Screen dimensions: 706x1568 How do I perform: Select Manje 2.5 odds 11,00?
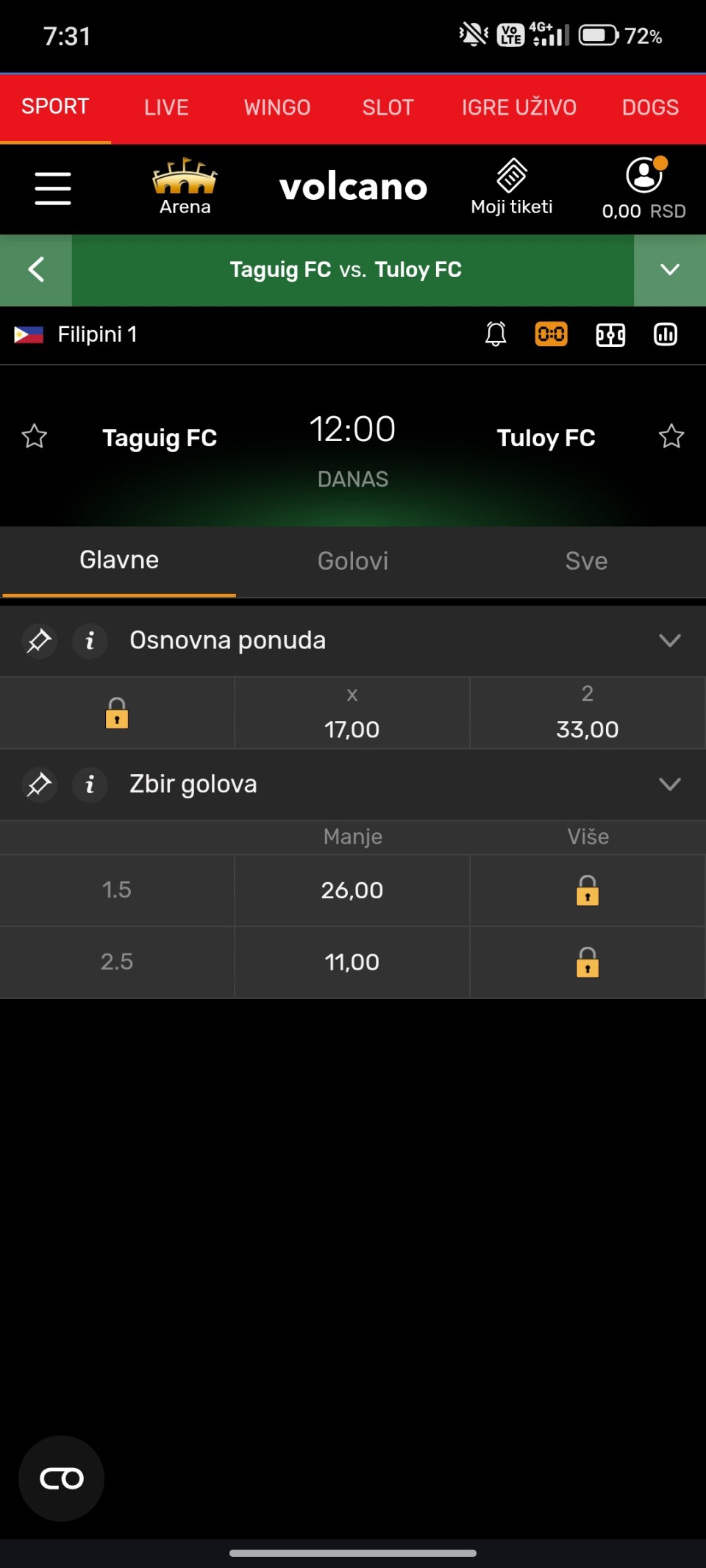[x=352, y=962]
